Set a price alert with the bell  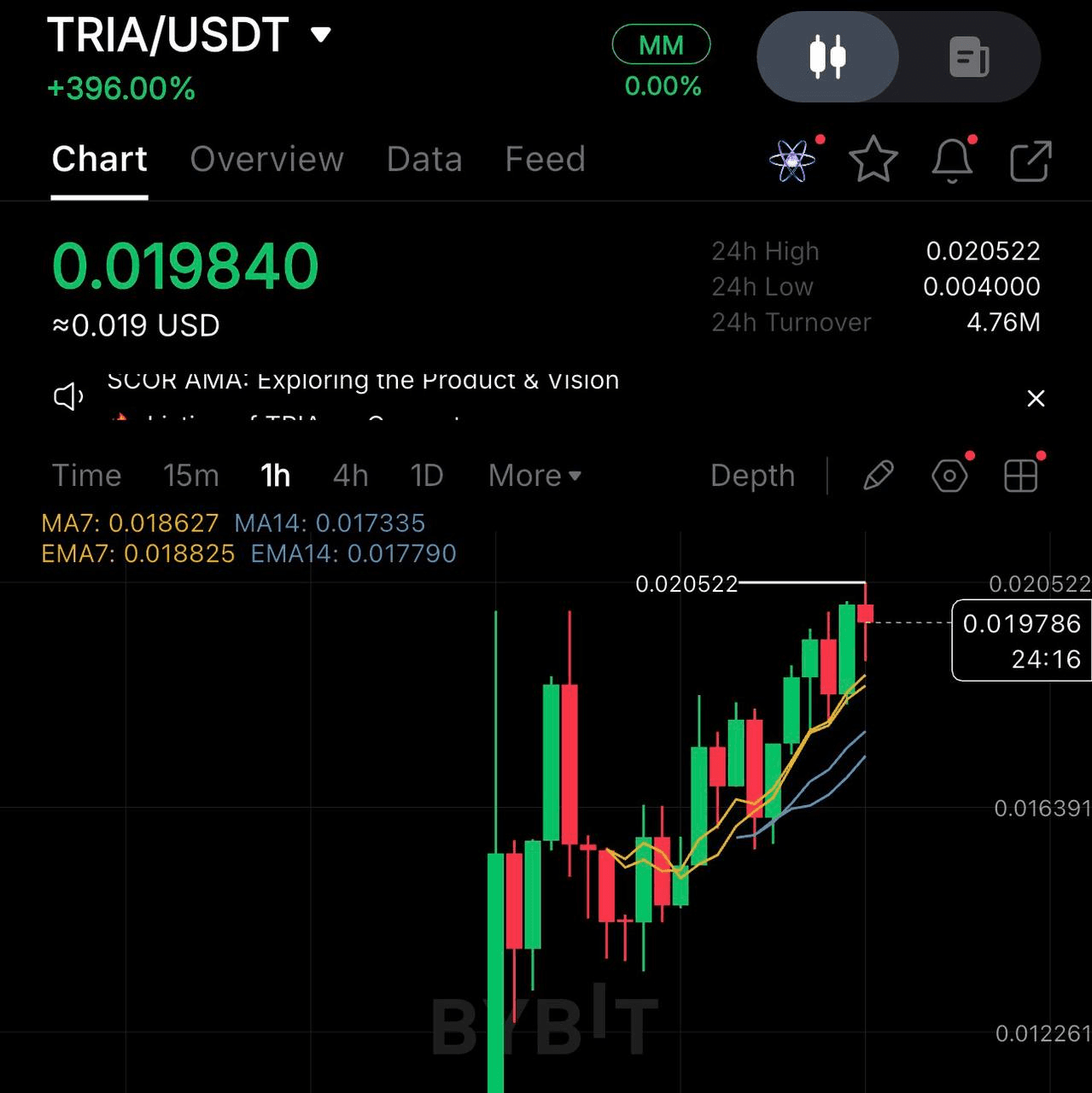coord(951,160)
